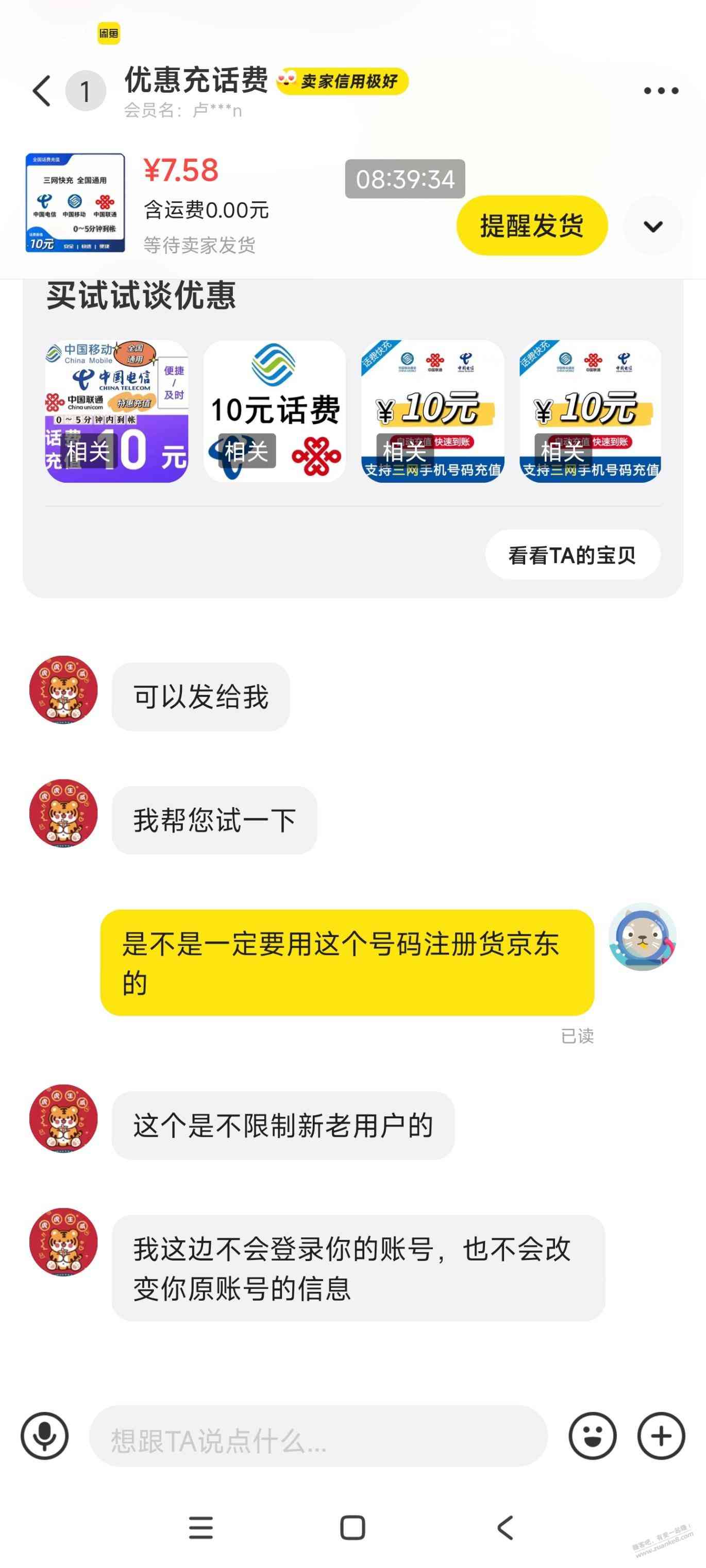
Task: Open system recent apps
Action: pos(200,1527)
